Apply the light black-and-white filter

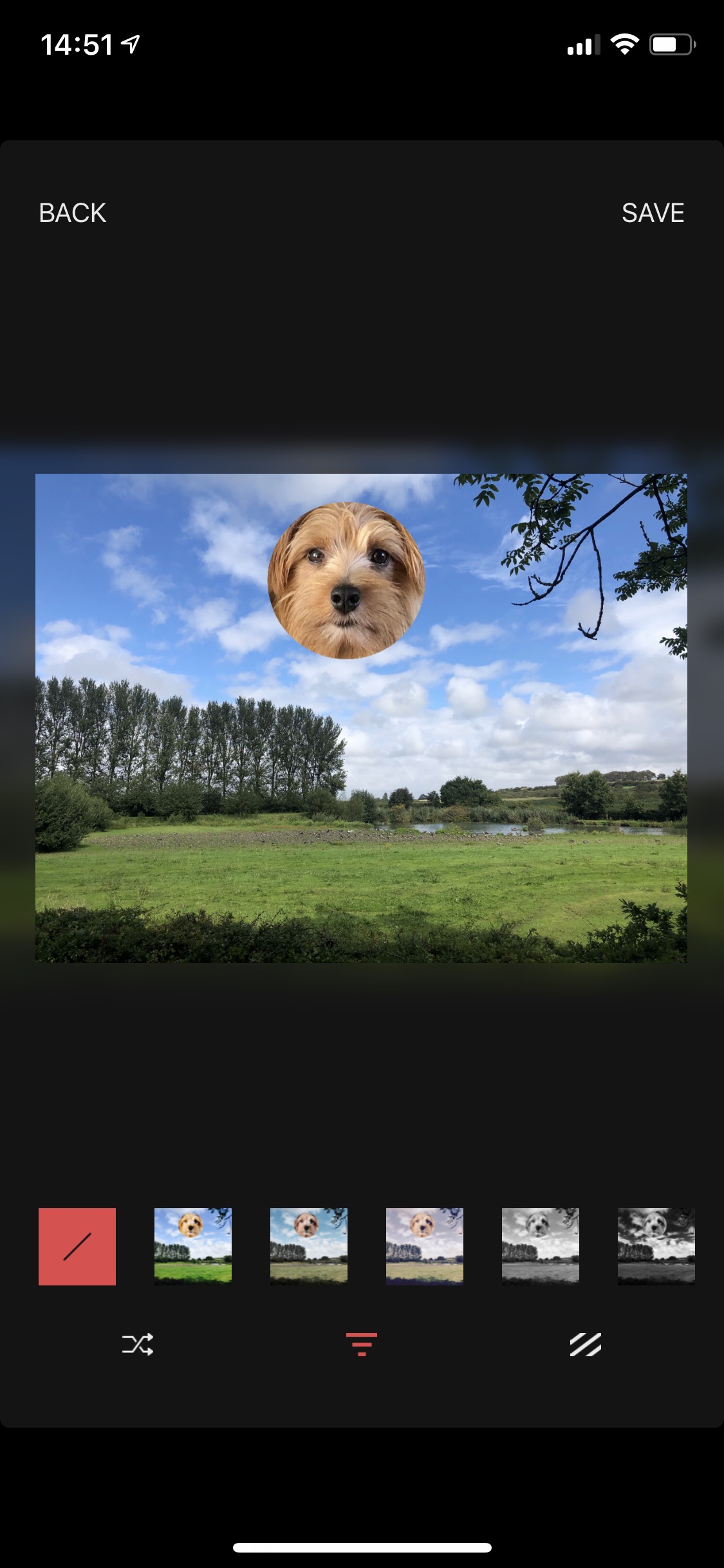[541, 1247]
